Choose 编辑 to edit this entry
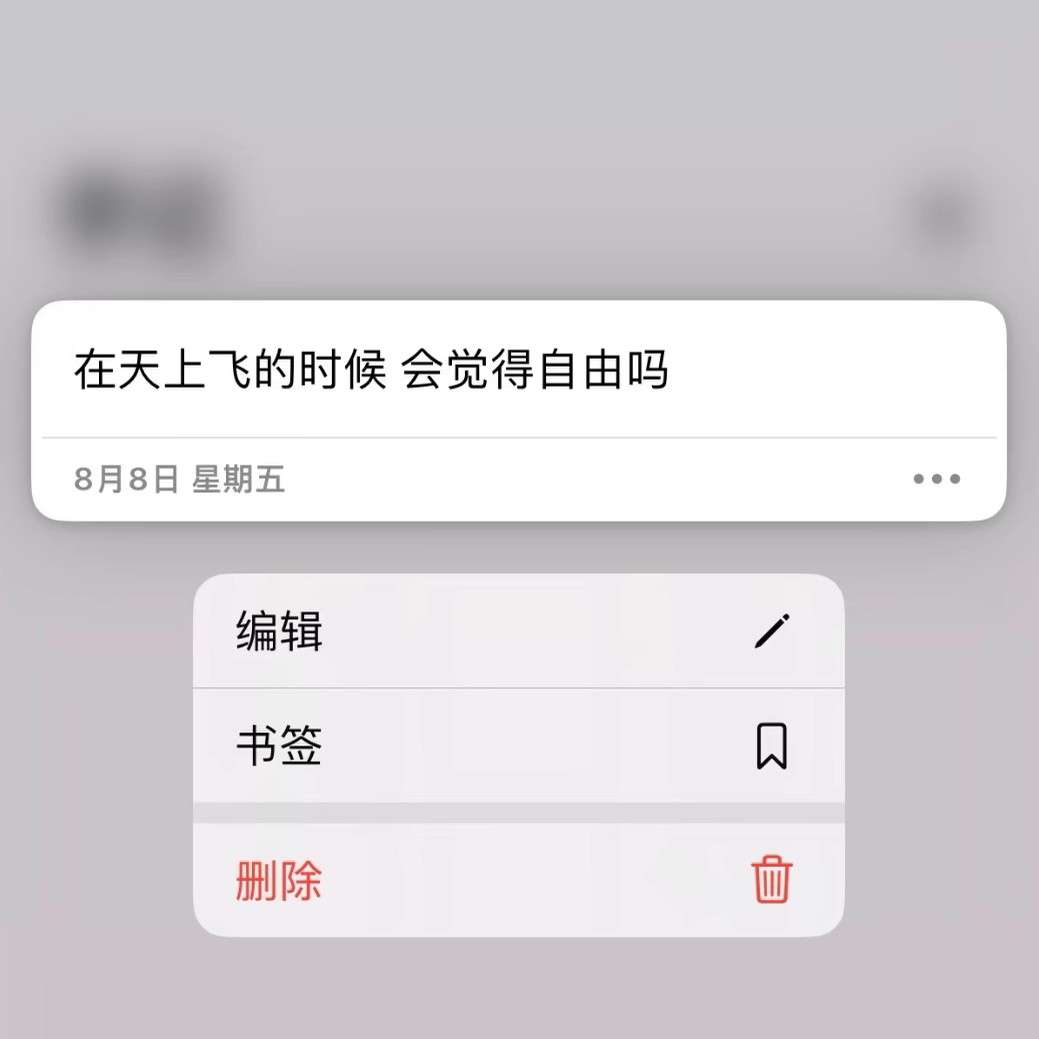The height and width of the screenshot is (1039, 1039). click(518, 632)
